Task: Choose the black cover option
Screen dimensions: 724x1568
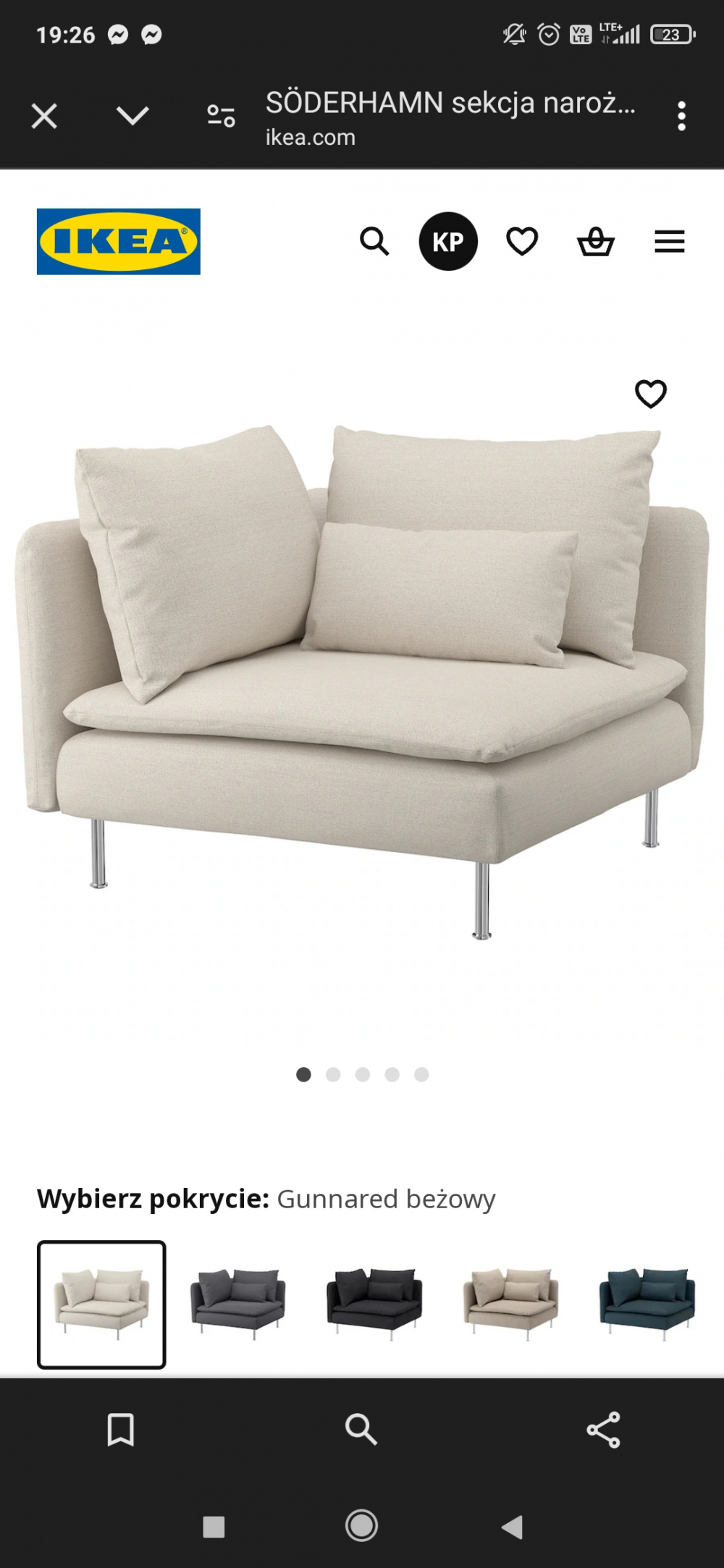Action: click(x=374, y=1304)
